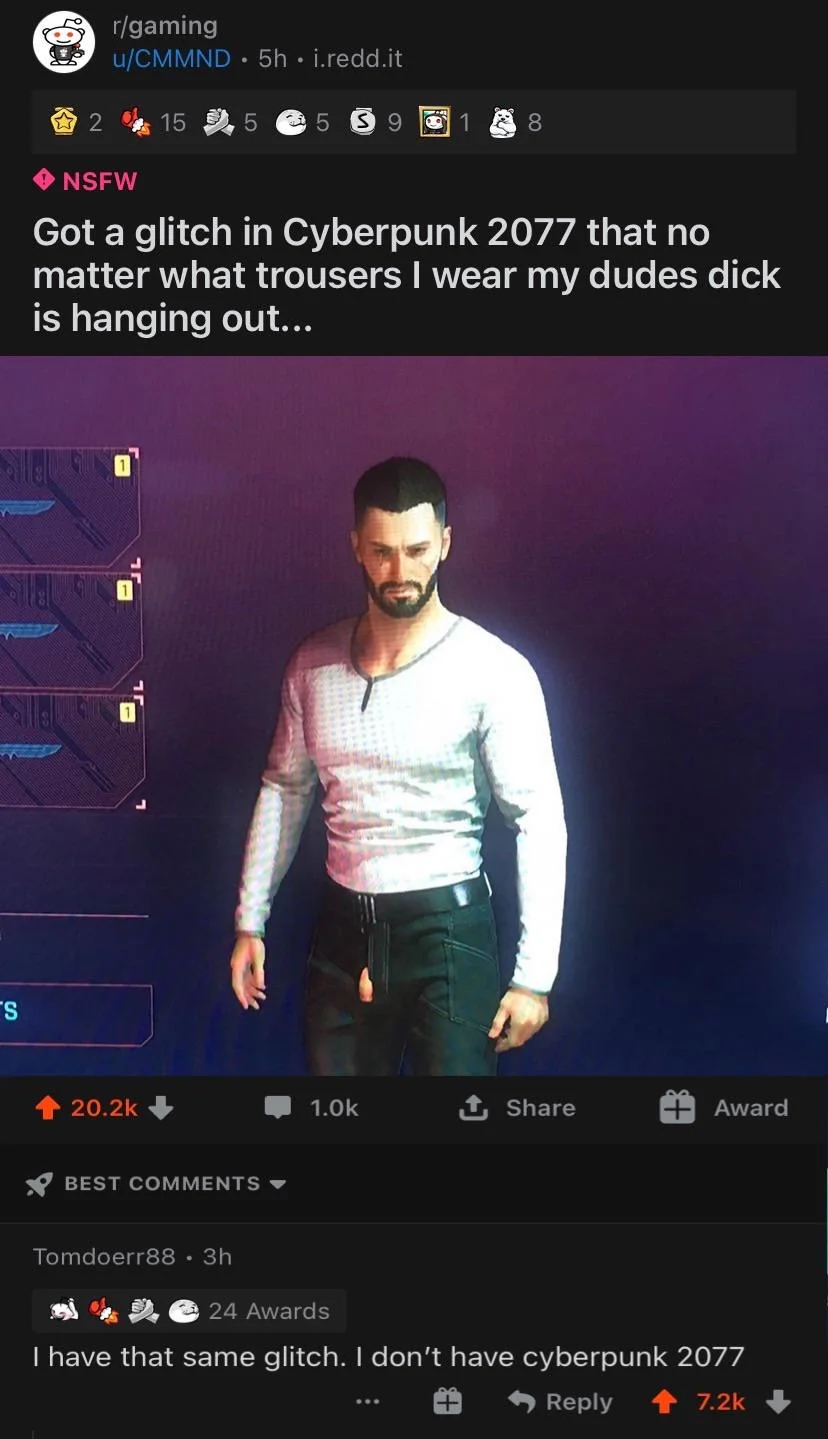Change the Best Comments sort order
828x1439 pixels.
157,1183
